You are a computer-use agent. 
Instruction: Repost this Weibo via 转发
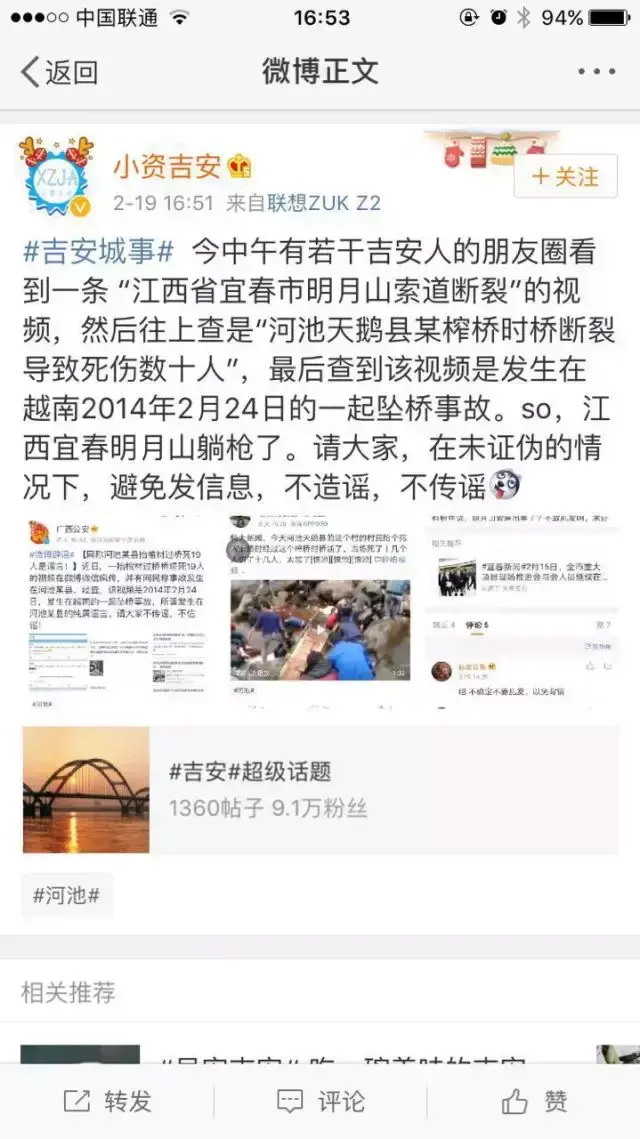click(x=108, y=1101)
